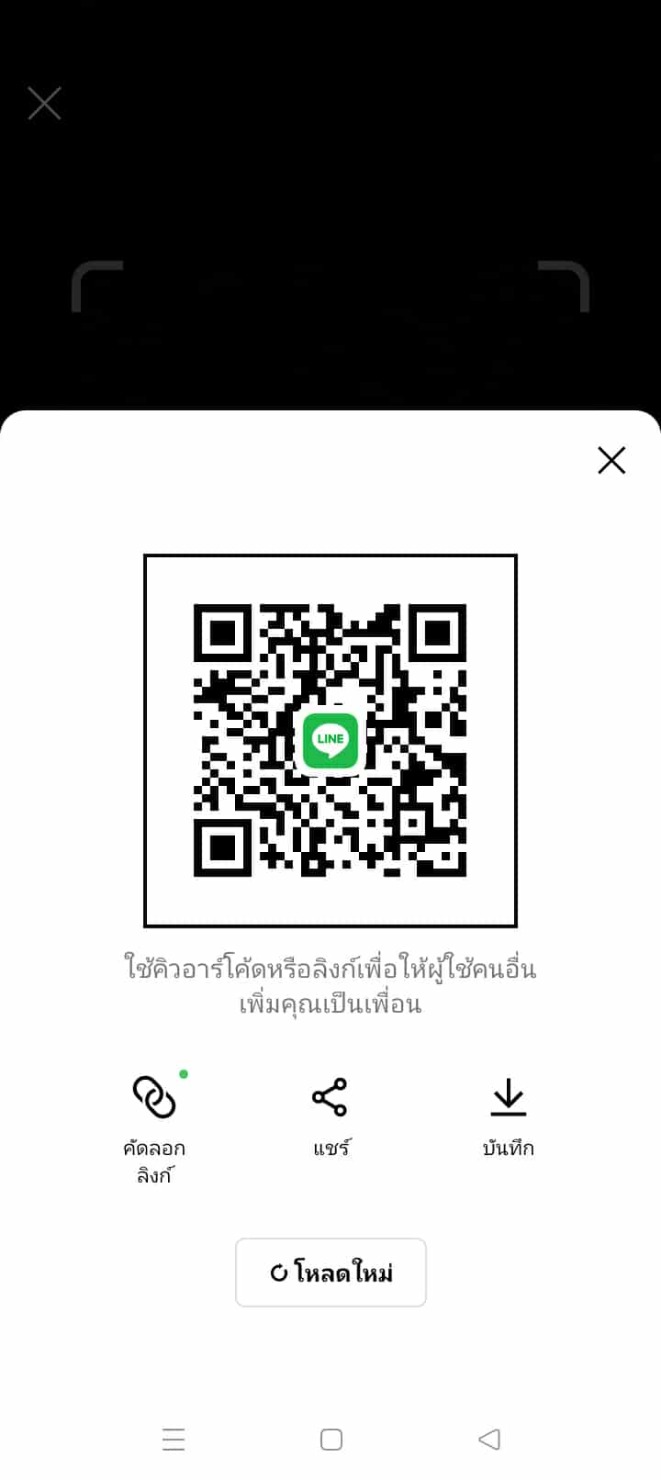The image size is (661, 1480).
Task: Share the QR code via แชร์
Action: point(330,1118)
